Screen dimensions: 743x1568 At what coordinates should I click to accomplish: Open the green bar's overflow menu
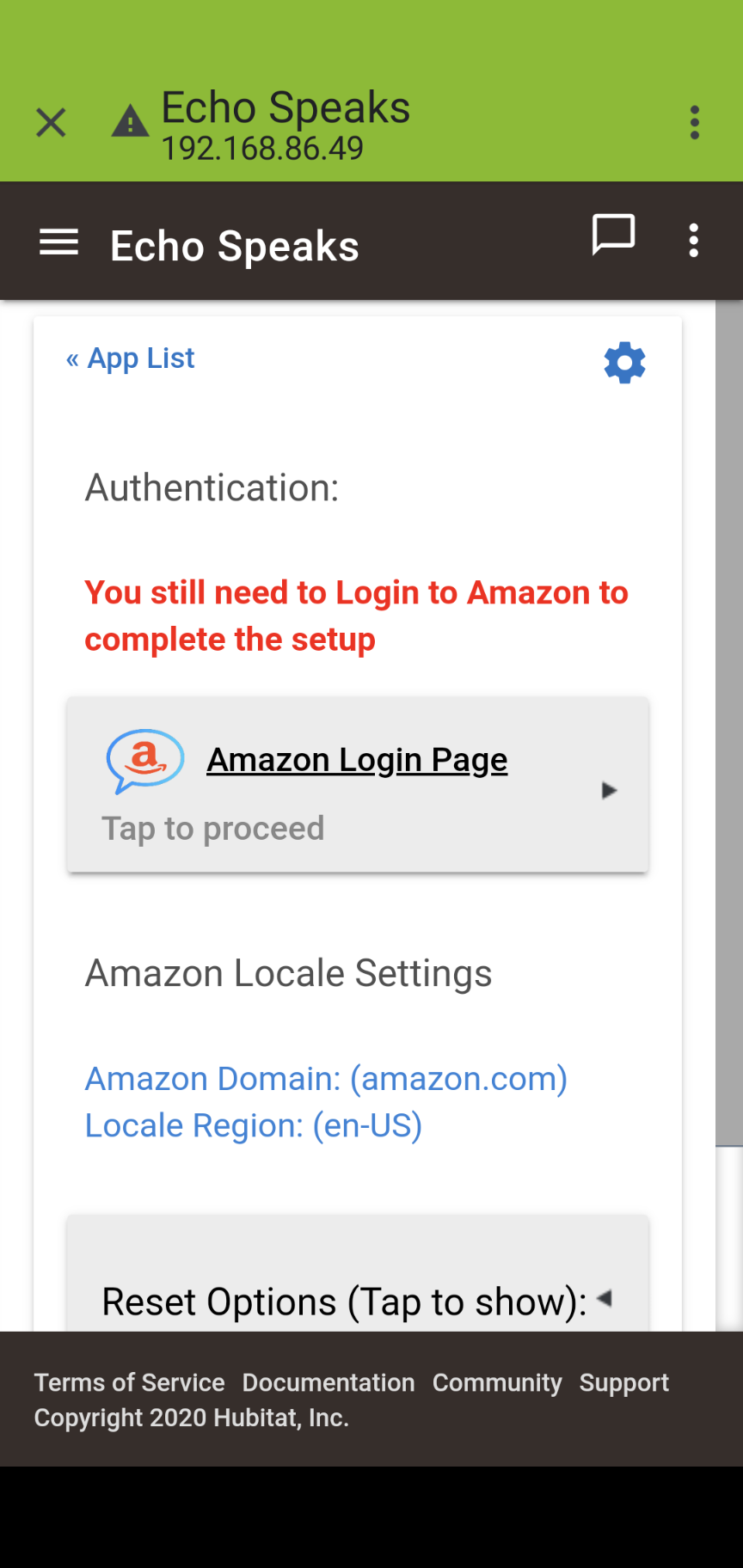coord(695,123)
